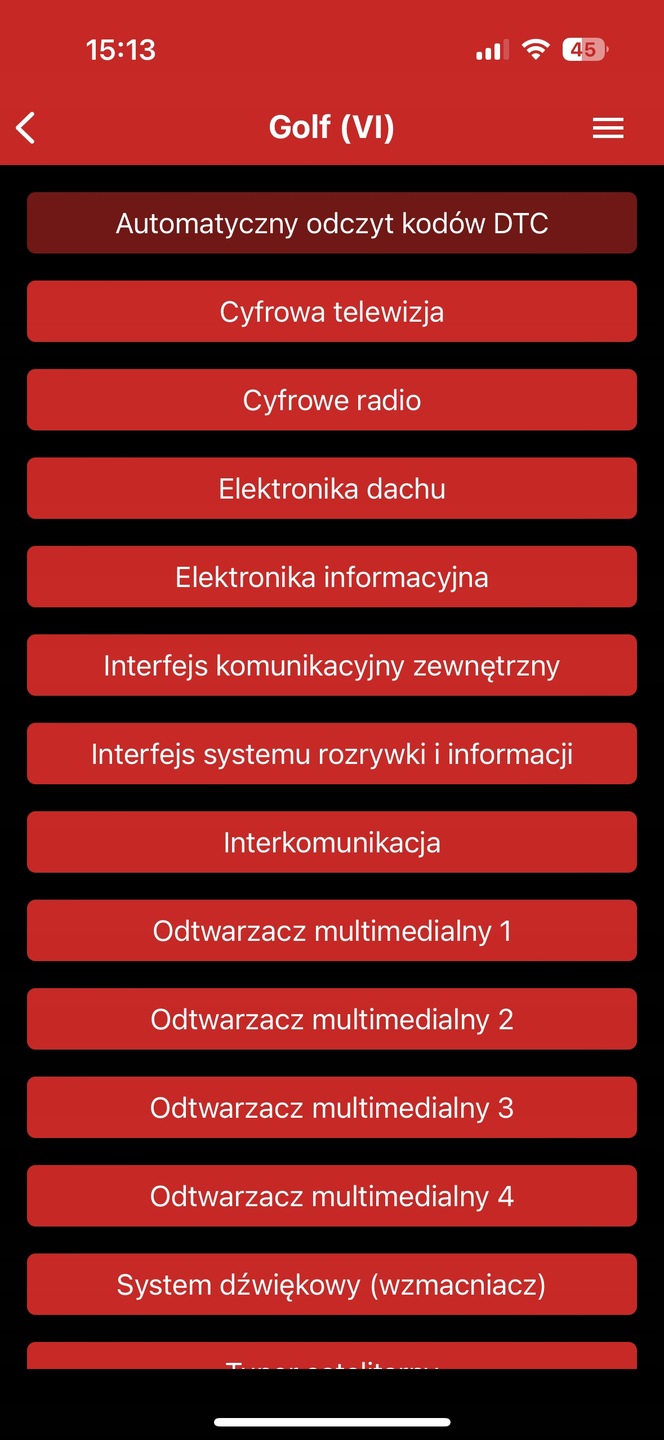Select Odtwarzacz multimedialny 1
The height and width of the screenshot is (1440, 664).
332,931
